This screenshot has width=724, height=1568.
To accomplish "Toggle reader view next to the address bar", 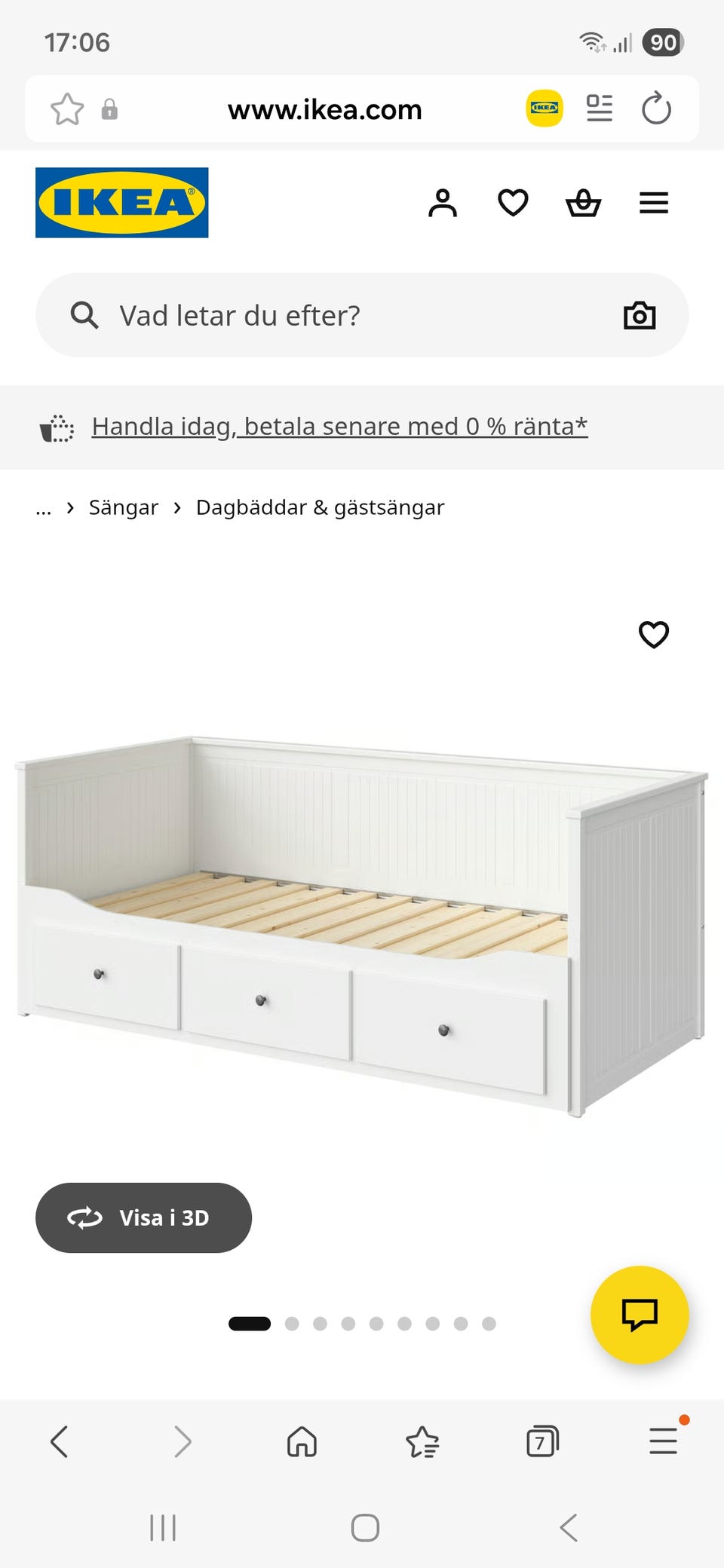I will pyautogui.click(x=599, y=109).
